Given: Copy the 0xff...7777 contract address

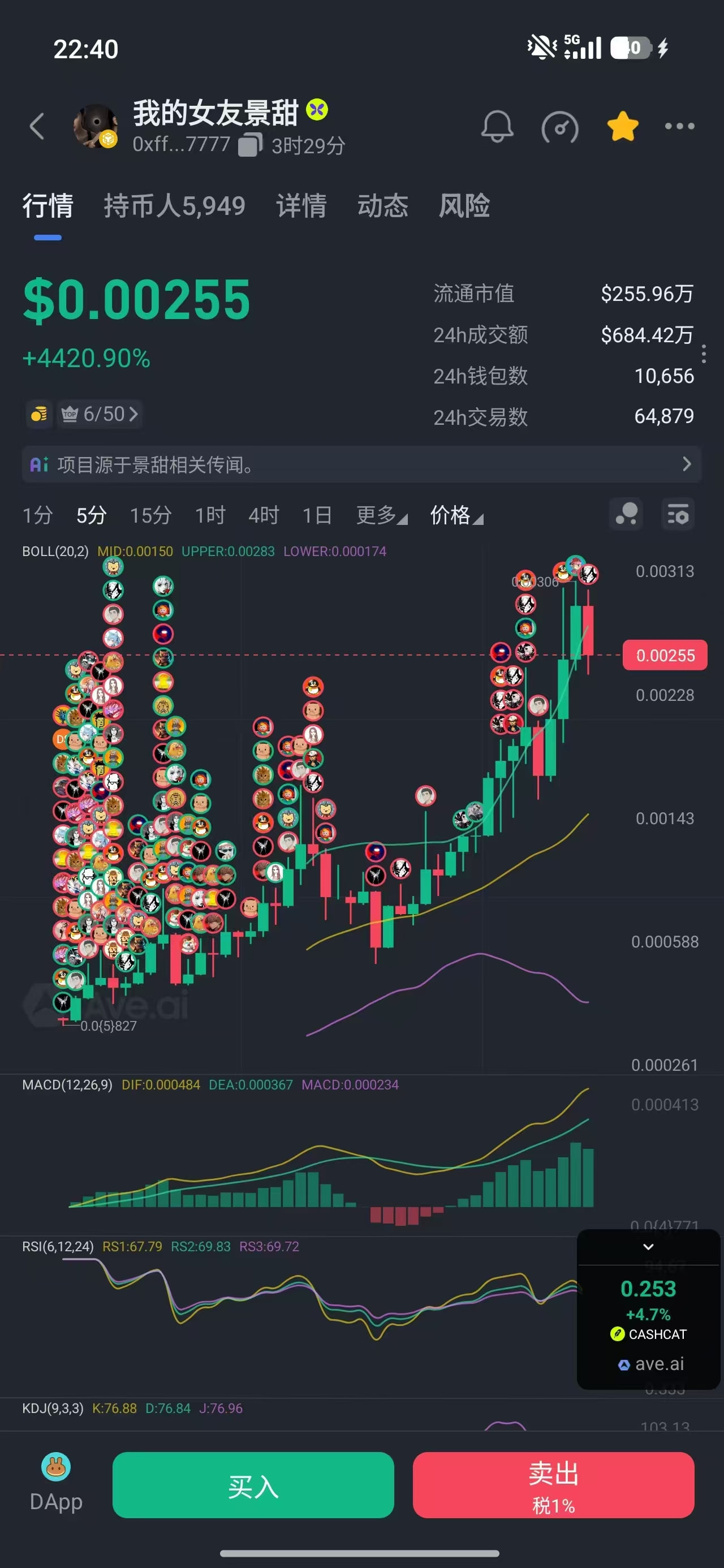Looking at the screenshot, I should coord(249,145).
